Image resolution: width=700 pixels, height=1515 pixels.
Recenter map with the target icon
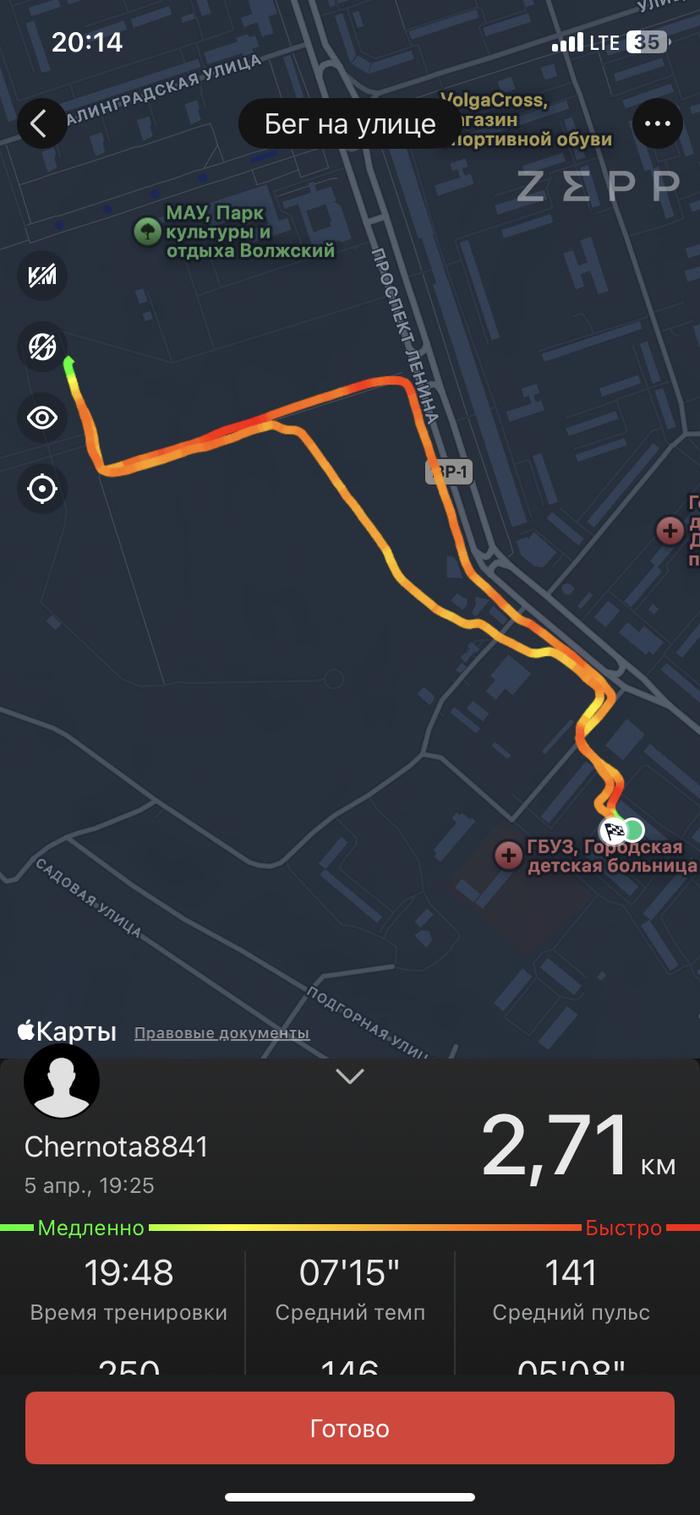point(42,489)
